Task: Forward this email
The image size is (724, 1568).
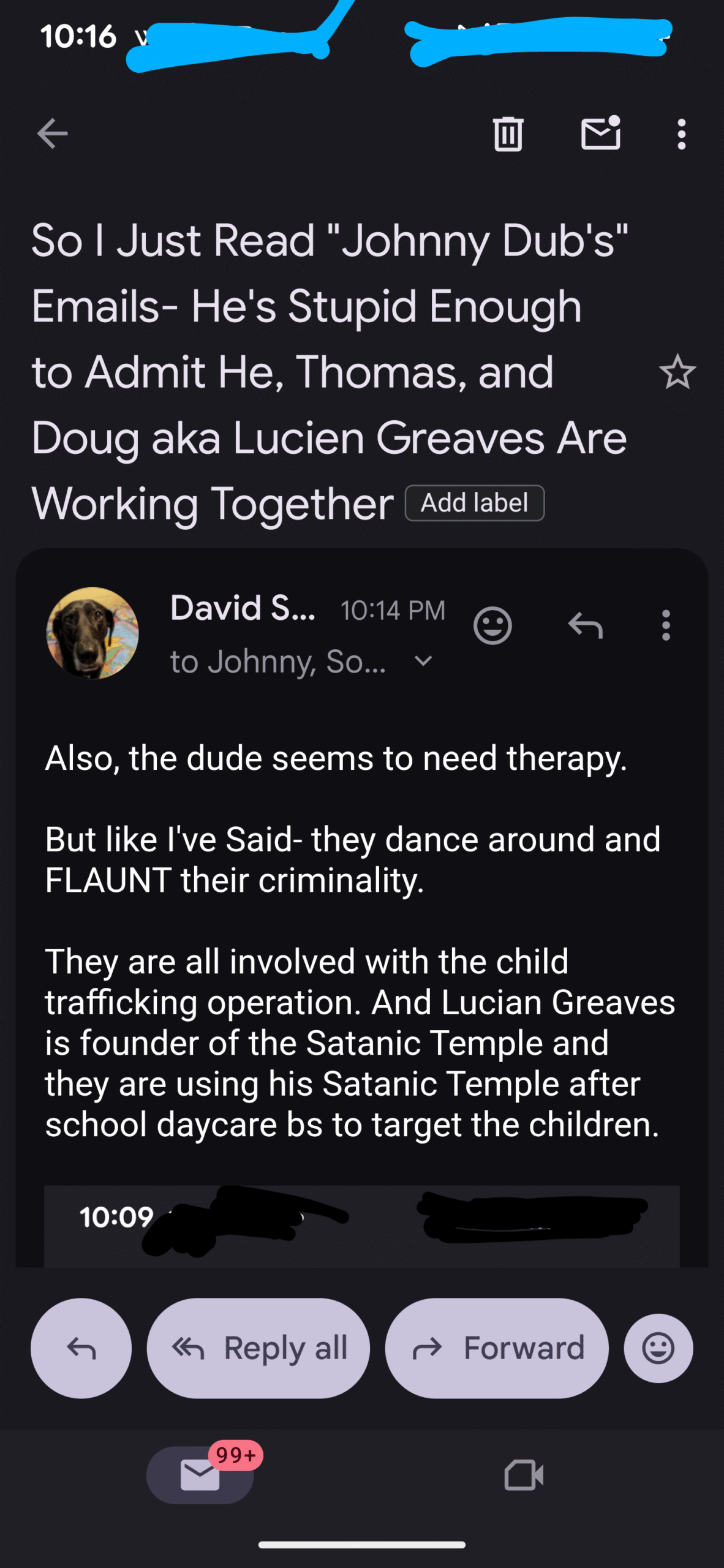Action: coord(497,1348)
